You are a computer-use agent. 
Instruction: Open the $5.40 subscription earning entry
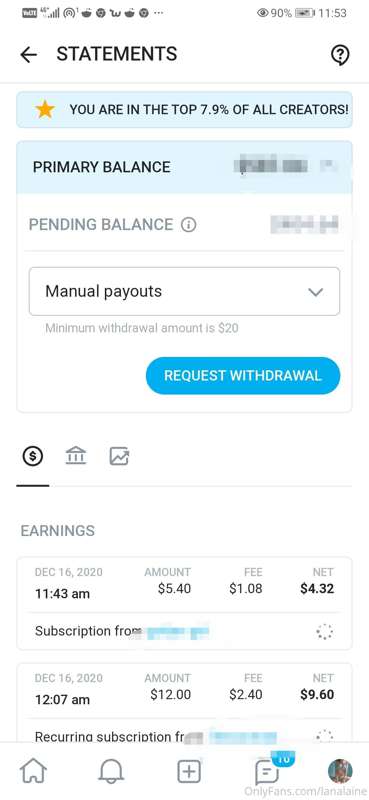click(184, 603)
